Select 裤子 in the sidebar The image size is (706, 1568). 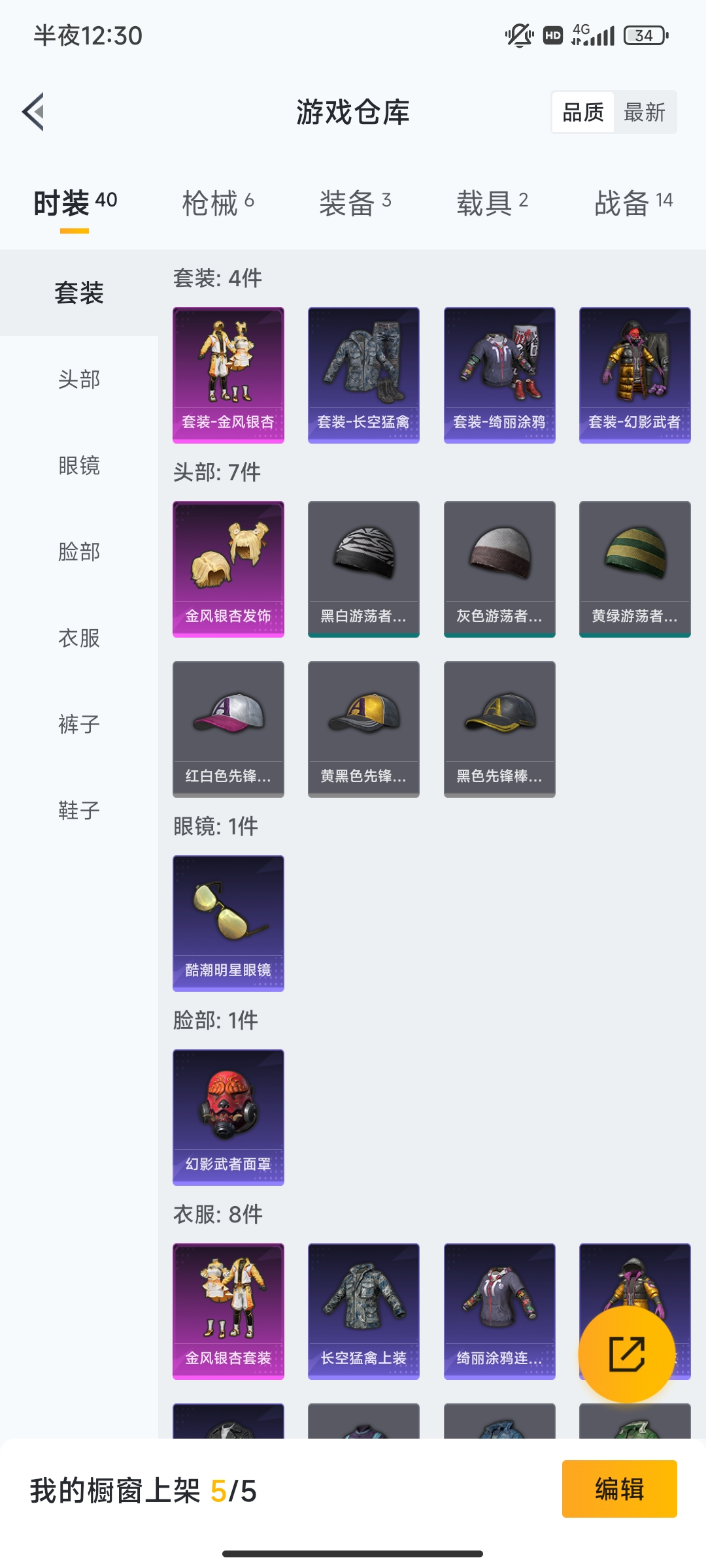click(79, 724)
